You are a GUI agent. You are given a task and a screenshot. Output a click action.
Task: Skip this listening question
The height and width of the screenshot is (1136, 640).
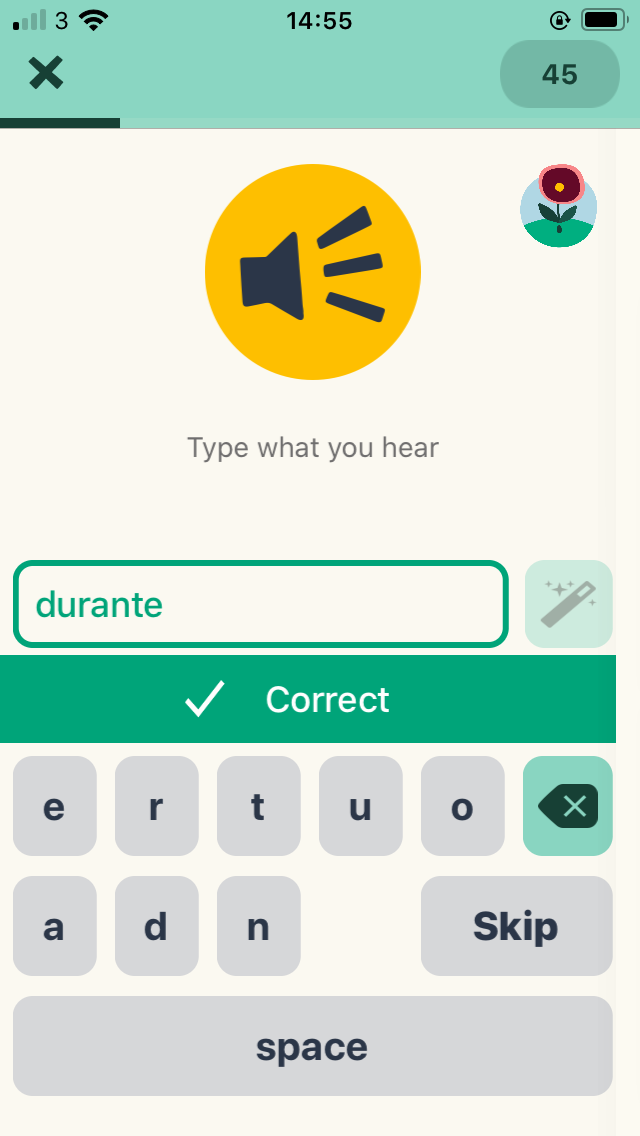pyautogui.click(x=516, y=927)
